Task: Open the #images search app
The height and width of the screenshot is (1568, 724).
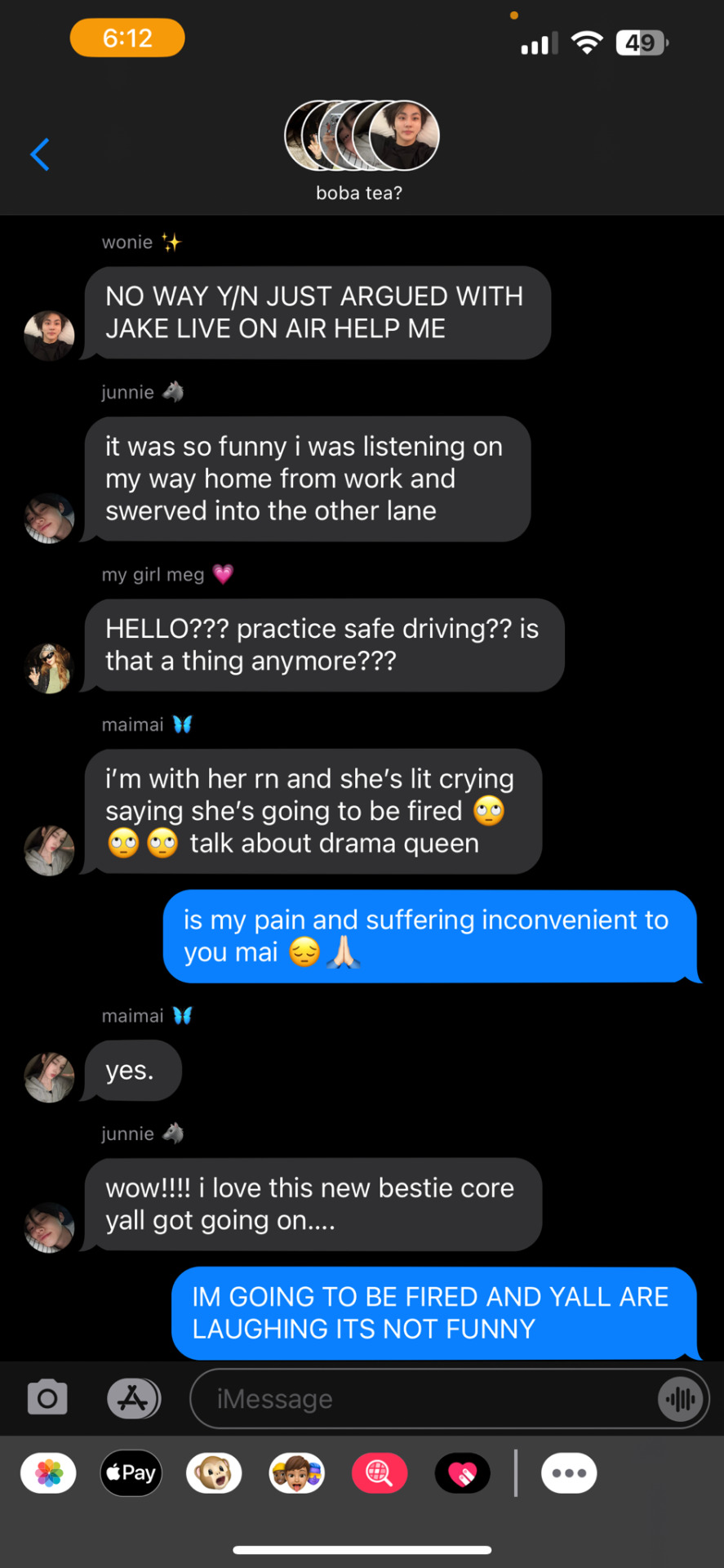Action: tap(380, 1473)
